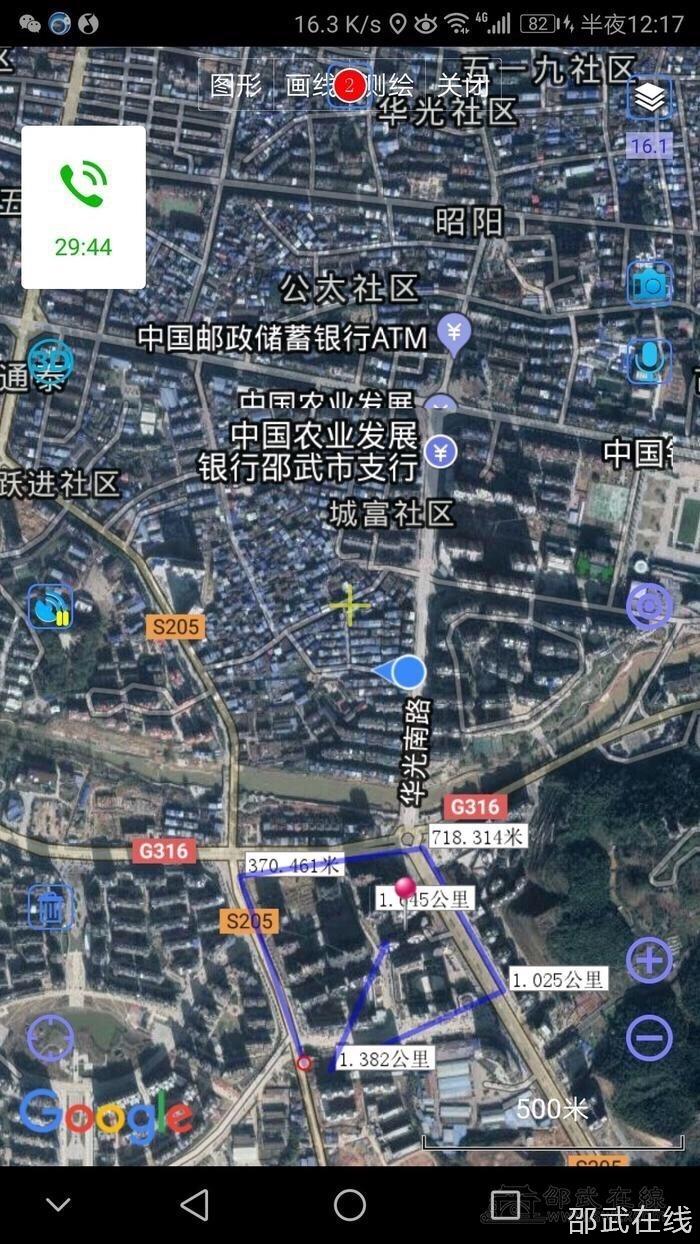Delete the measurement with the trash icon
This screenshot has height=1244, width=700.
click(x=50, y=906)
